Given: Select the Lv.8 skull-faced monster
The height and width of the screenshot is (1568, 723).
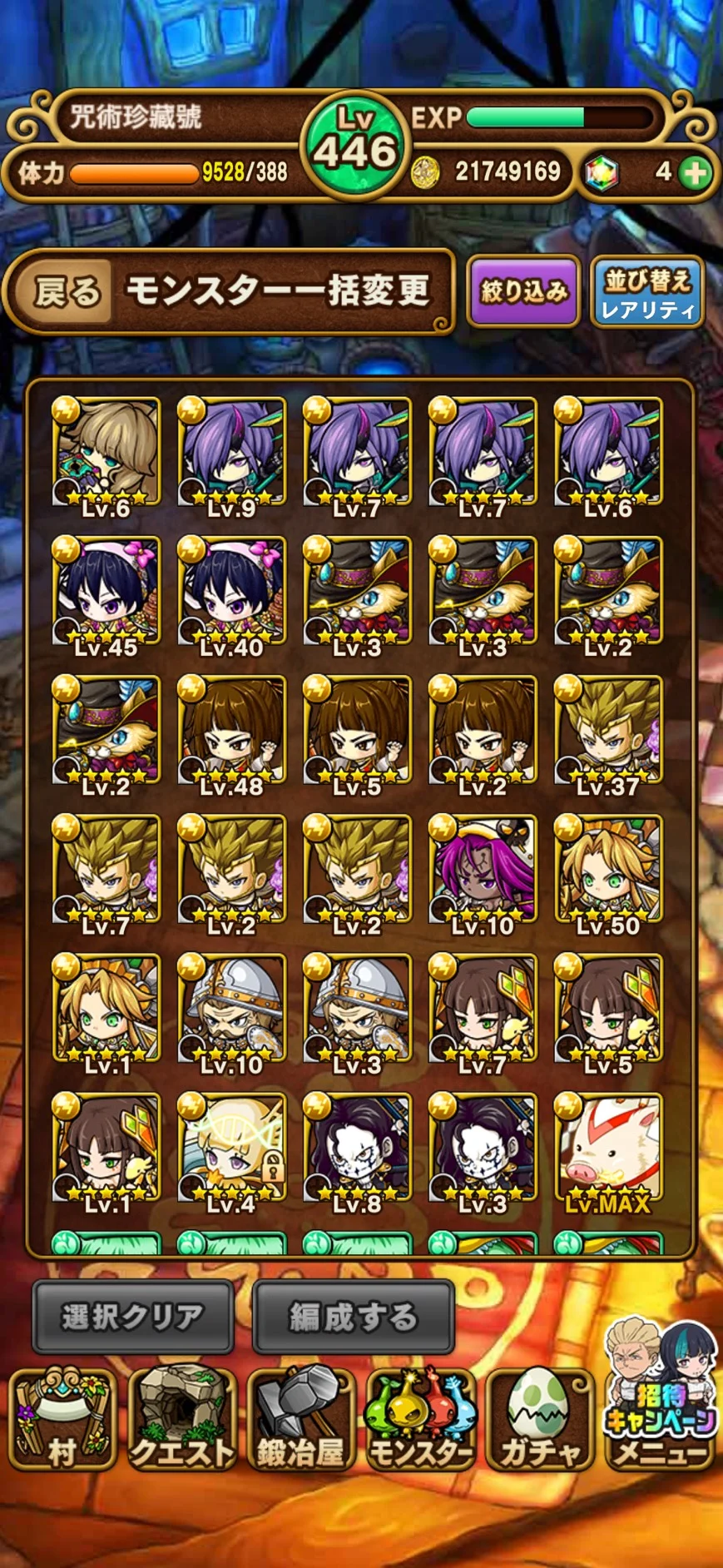Looking at the screenshot, I should (x=357, y=1149).
